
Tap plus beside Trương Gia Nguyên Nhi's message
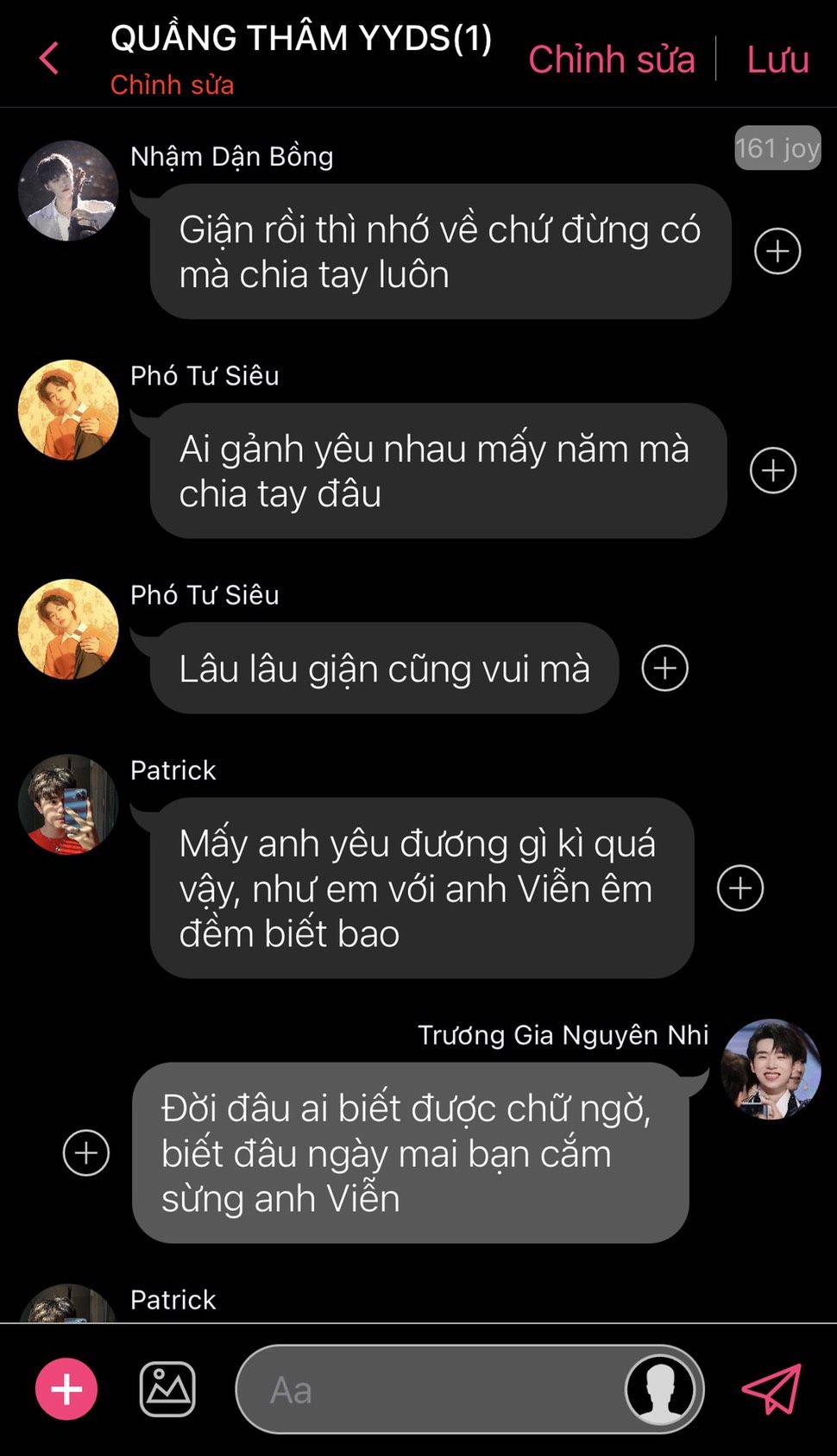point(86,1152)
